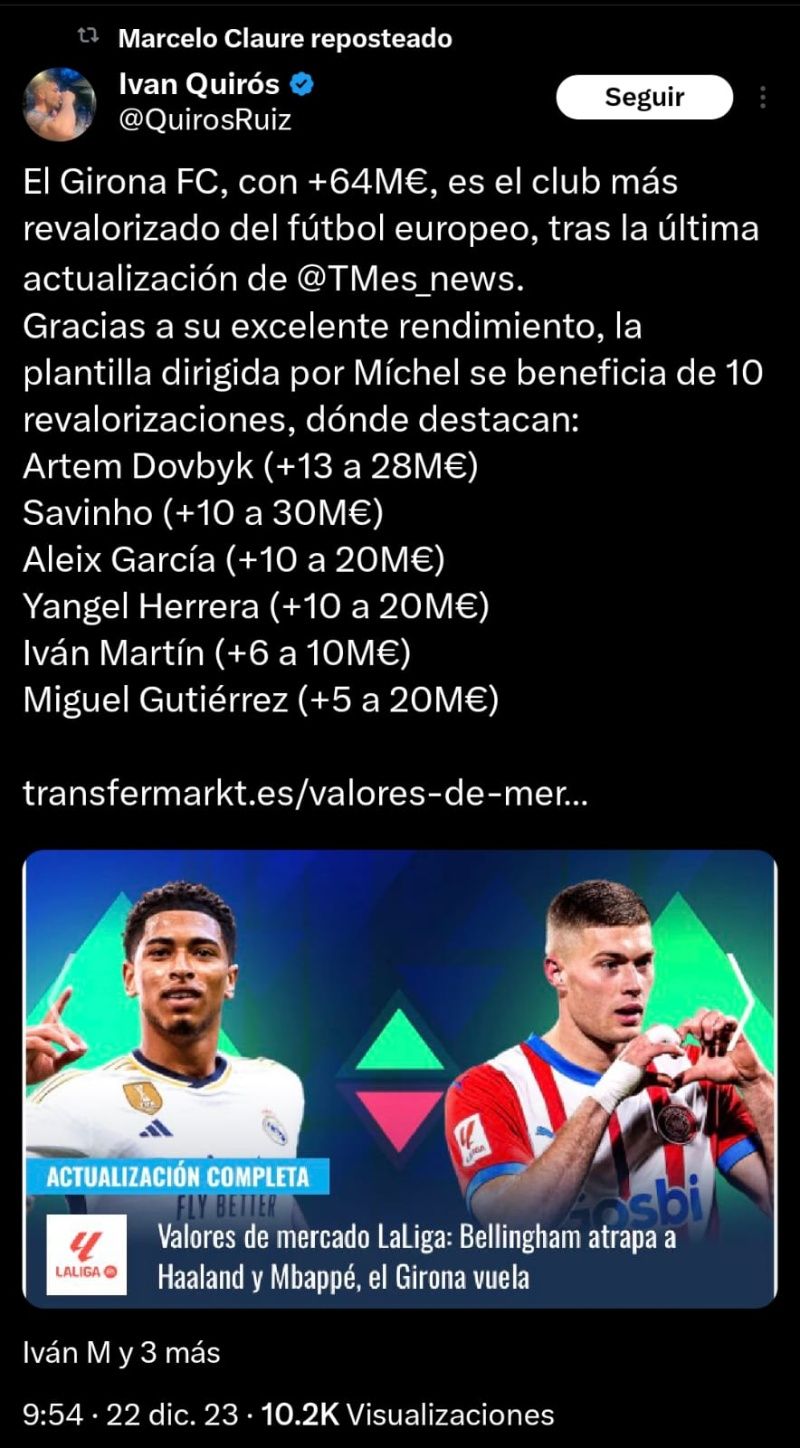View people tagged: Iván M y 3 más
Viewport: 800px width, 1448px height.
click(x=121, y=1354)
